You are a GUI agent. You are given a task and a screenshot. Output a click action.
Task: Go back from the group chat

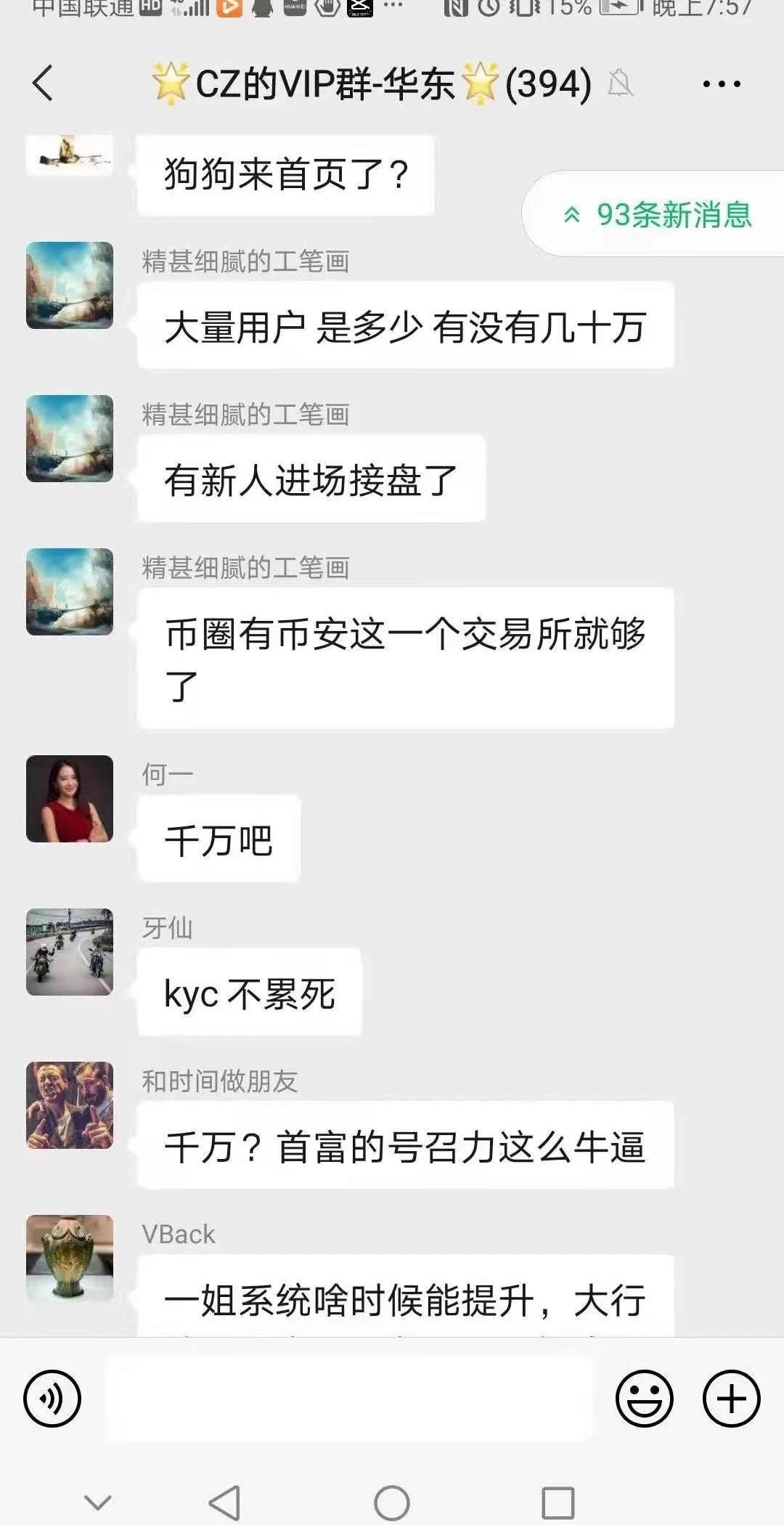pyautogui.click(x=44, y=83)
